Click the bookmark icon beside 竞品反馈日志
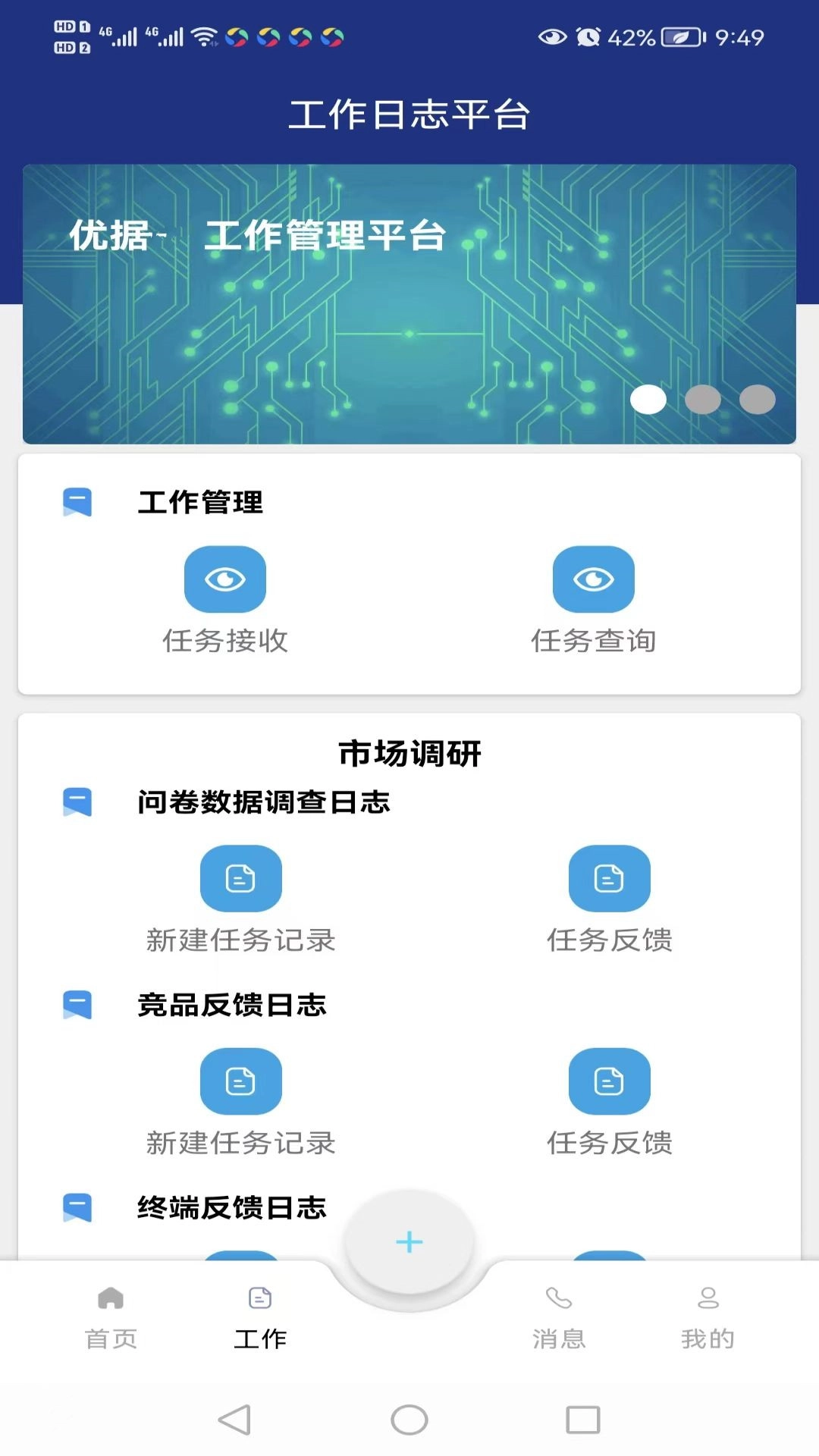 click(77, 1006)
